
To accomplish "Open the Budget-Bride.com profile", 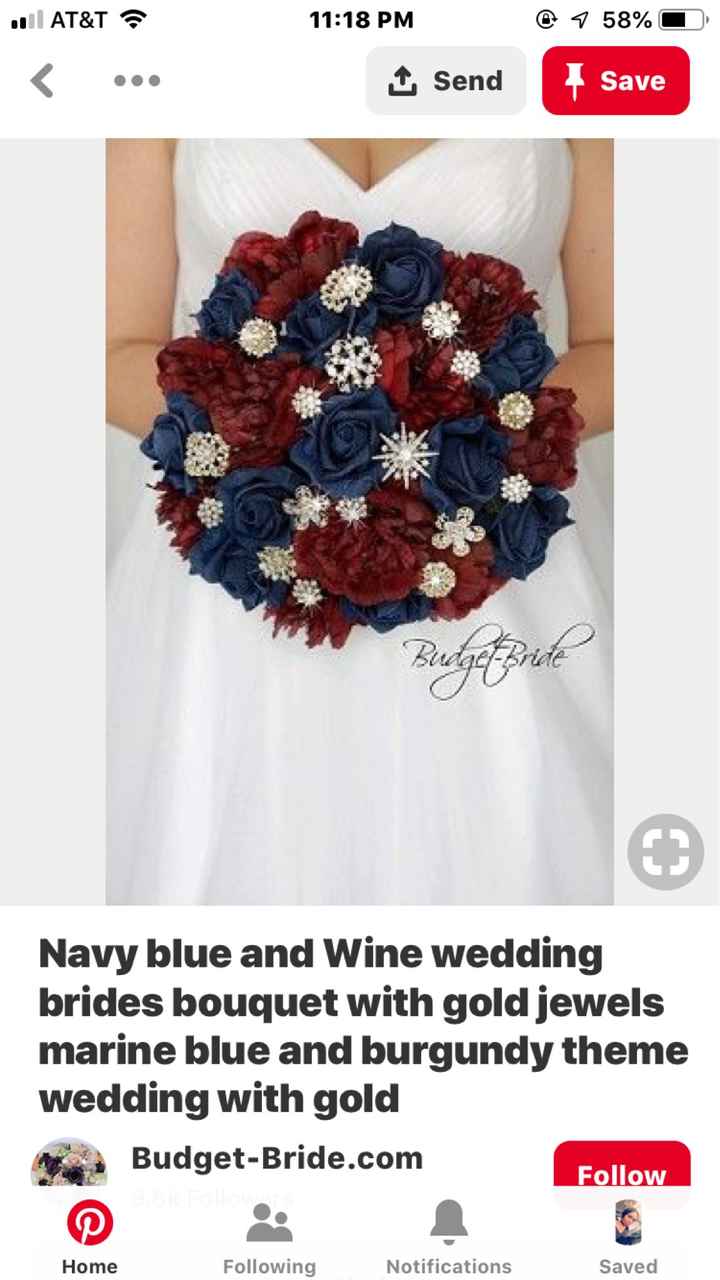I will click(x=277, y=1158).
